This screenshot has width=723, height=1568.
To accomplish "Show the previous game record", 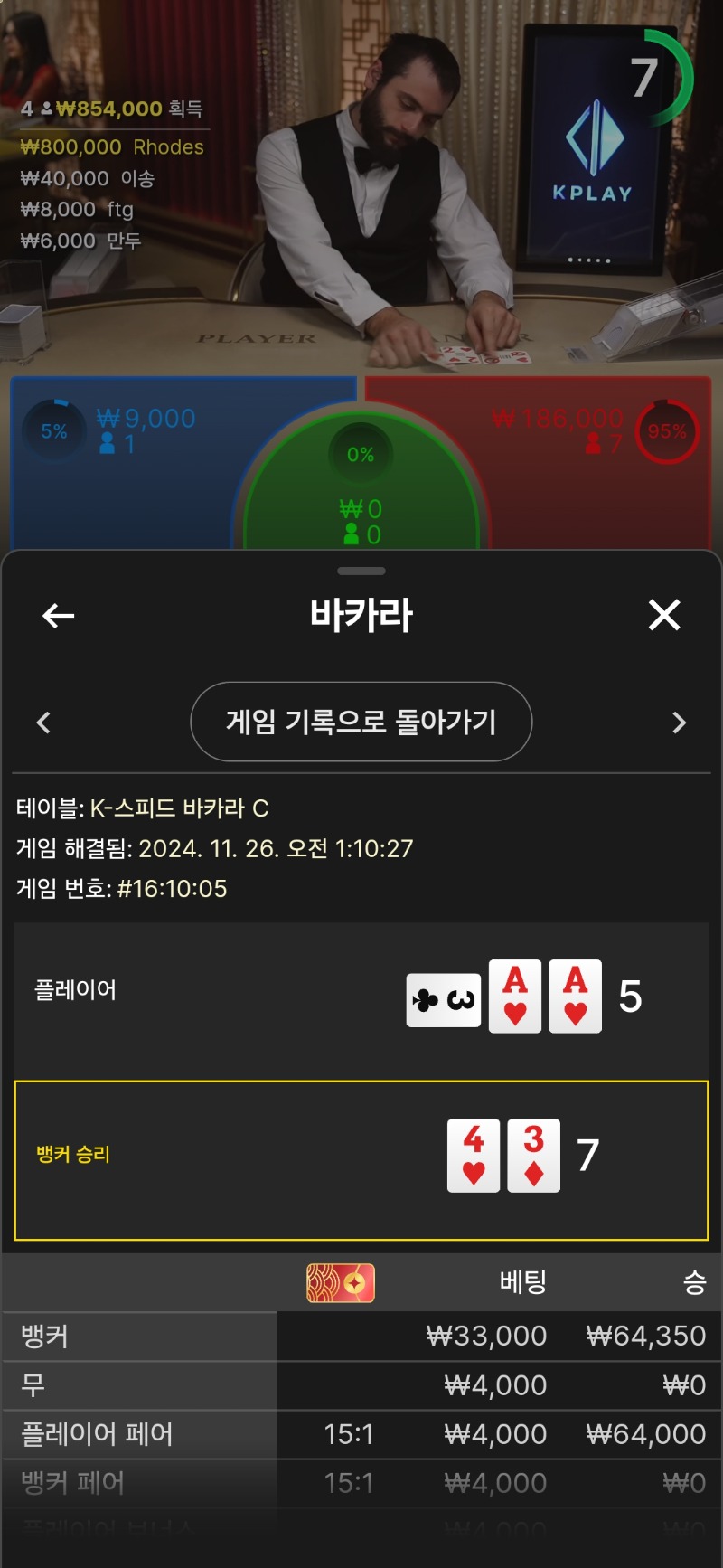I will [x=43, y=723].
